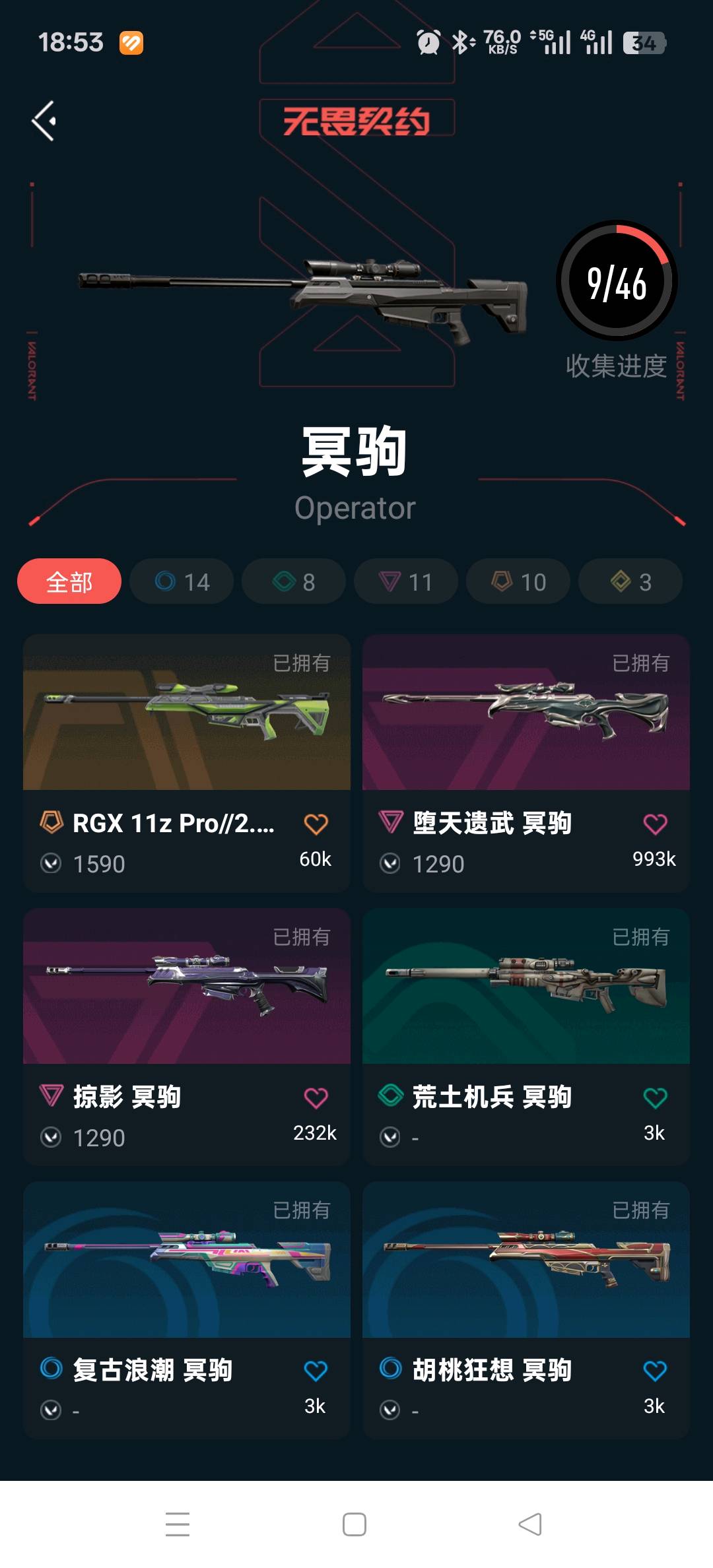Go back using the top-left arrow
The width and height of the screenshot is (713, 1568).
point(44,121)
